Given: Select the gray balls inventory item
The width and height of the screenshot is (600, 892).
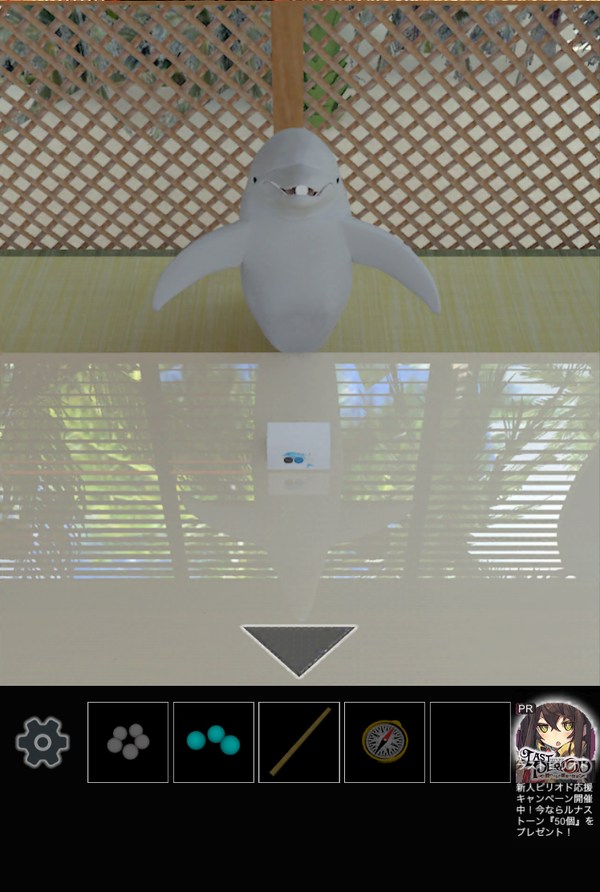Looking at the screenshot, I should [x=128, y=742].
